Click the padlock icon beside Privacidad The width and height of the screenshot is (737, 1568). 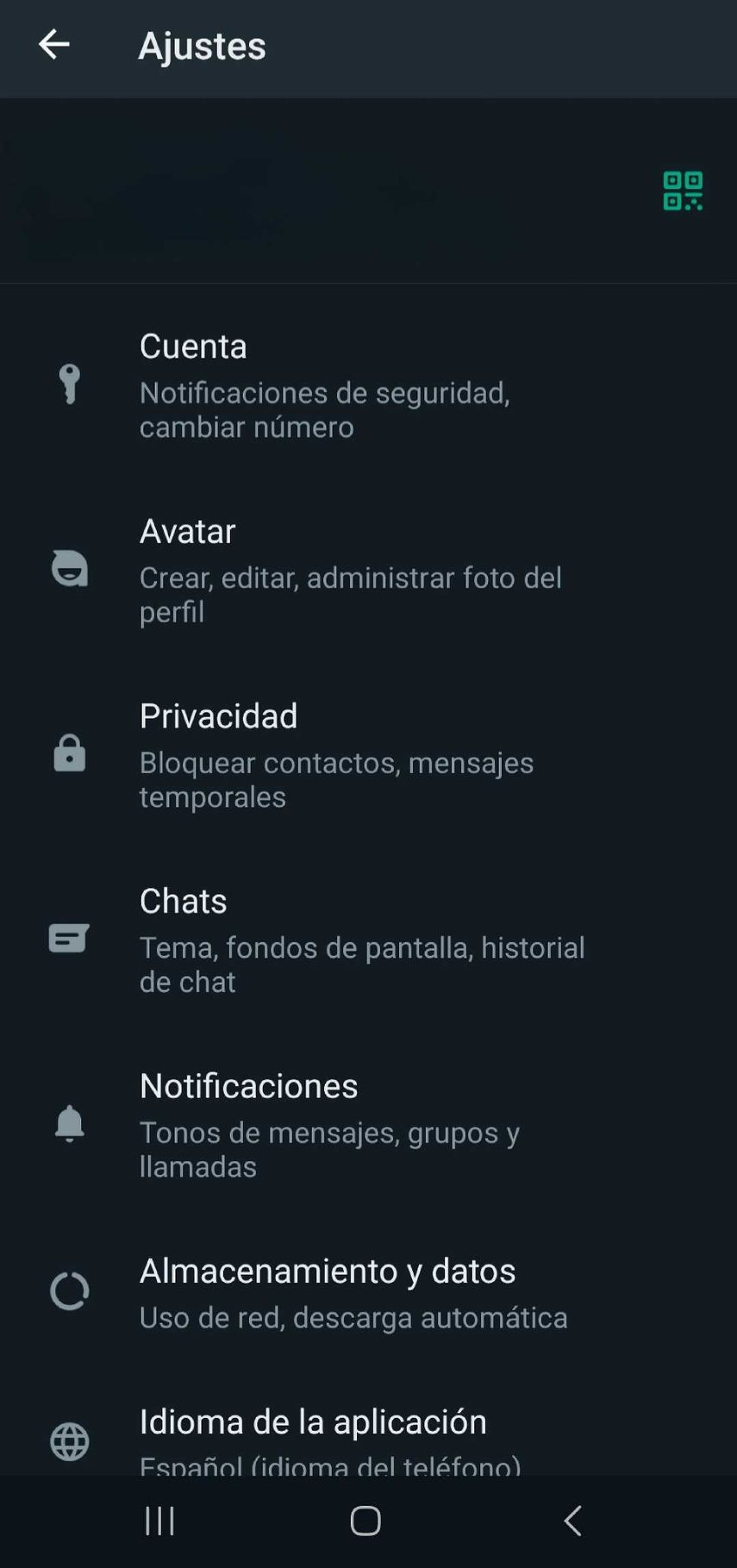pos(70,754)
